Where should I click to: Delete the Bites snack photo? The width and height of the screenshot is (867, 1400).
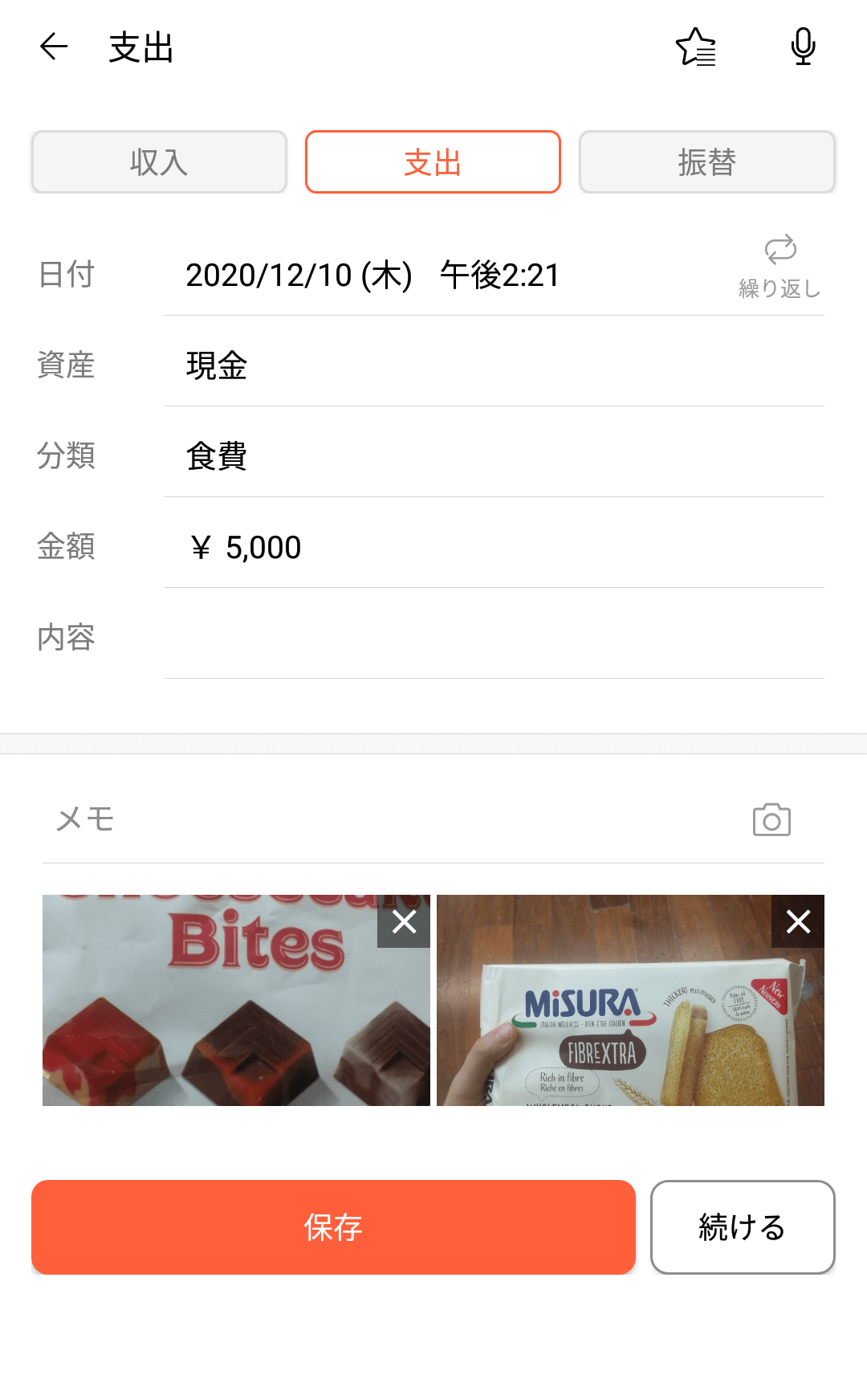pyautogui.click(x=403, y=923)
